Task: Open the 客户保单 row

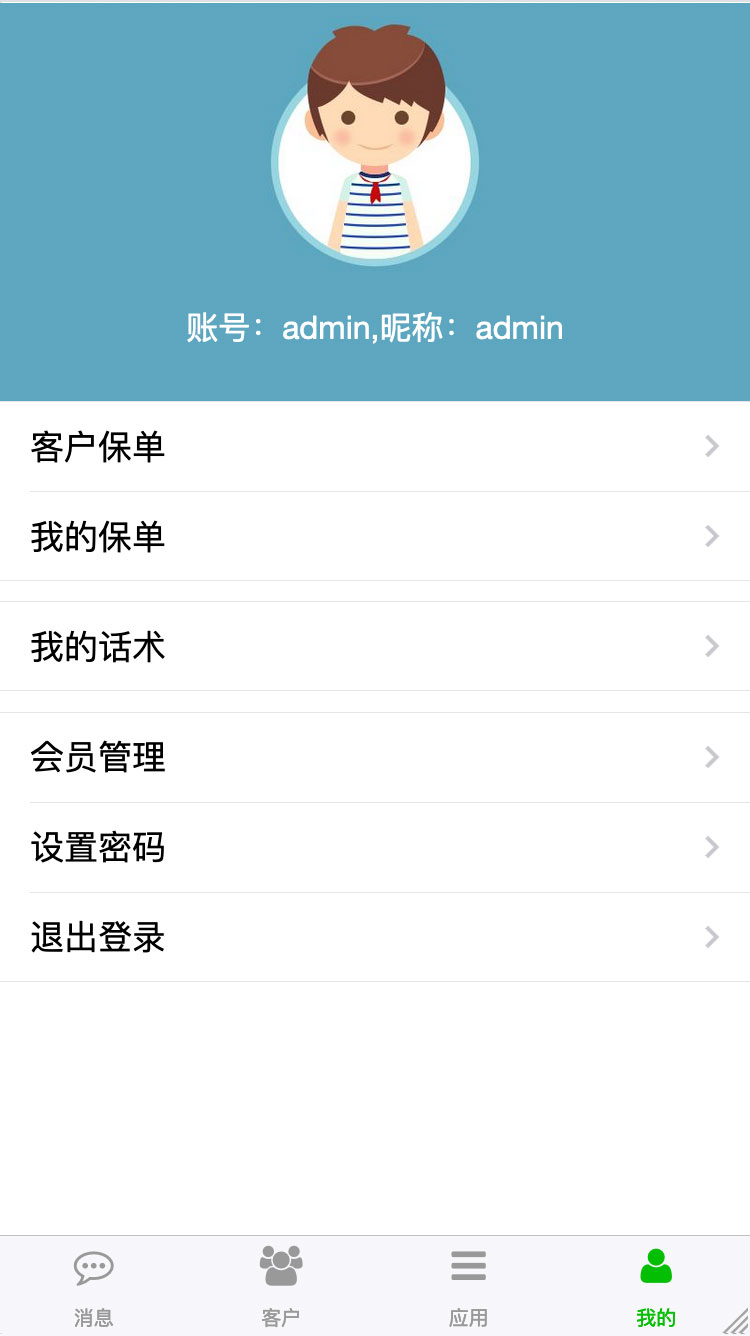Action: click(375, 446)
